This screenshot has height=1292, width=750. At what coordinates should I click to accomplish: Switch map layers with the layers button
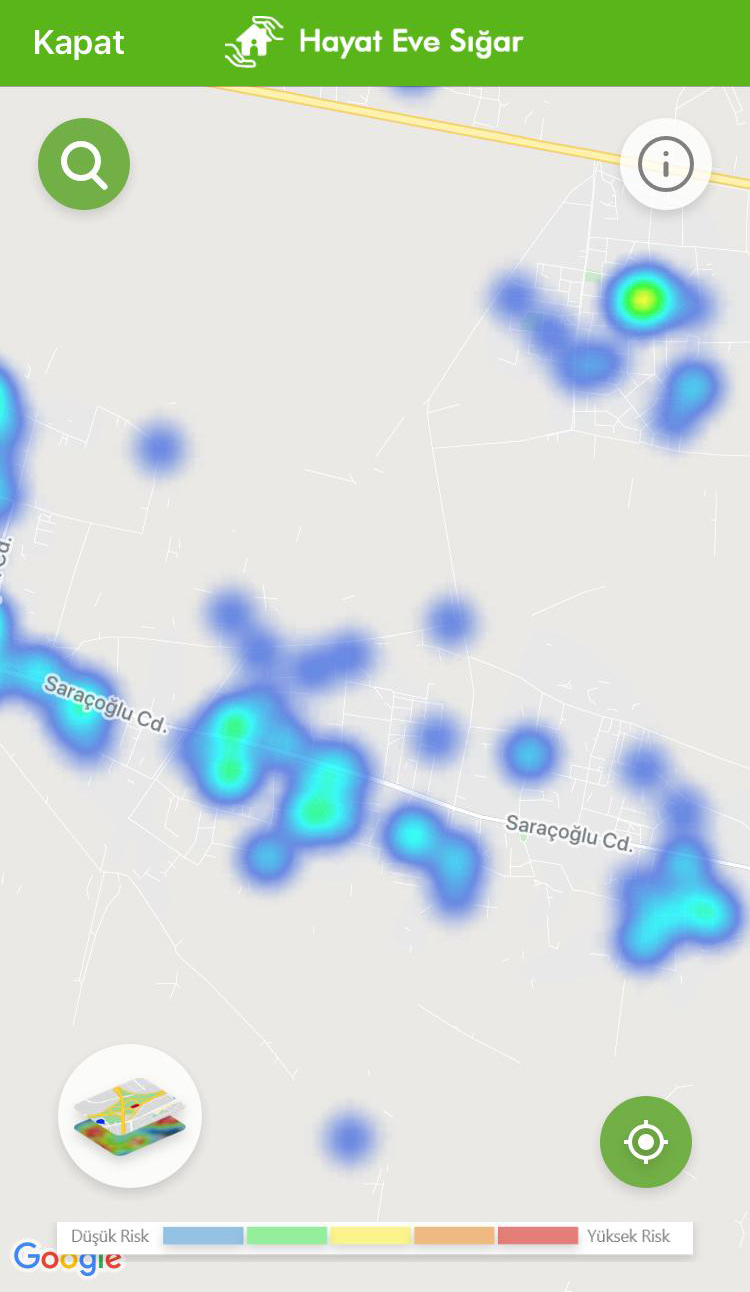point(130,1116)
